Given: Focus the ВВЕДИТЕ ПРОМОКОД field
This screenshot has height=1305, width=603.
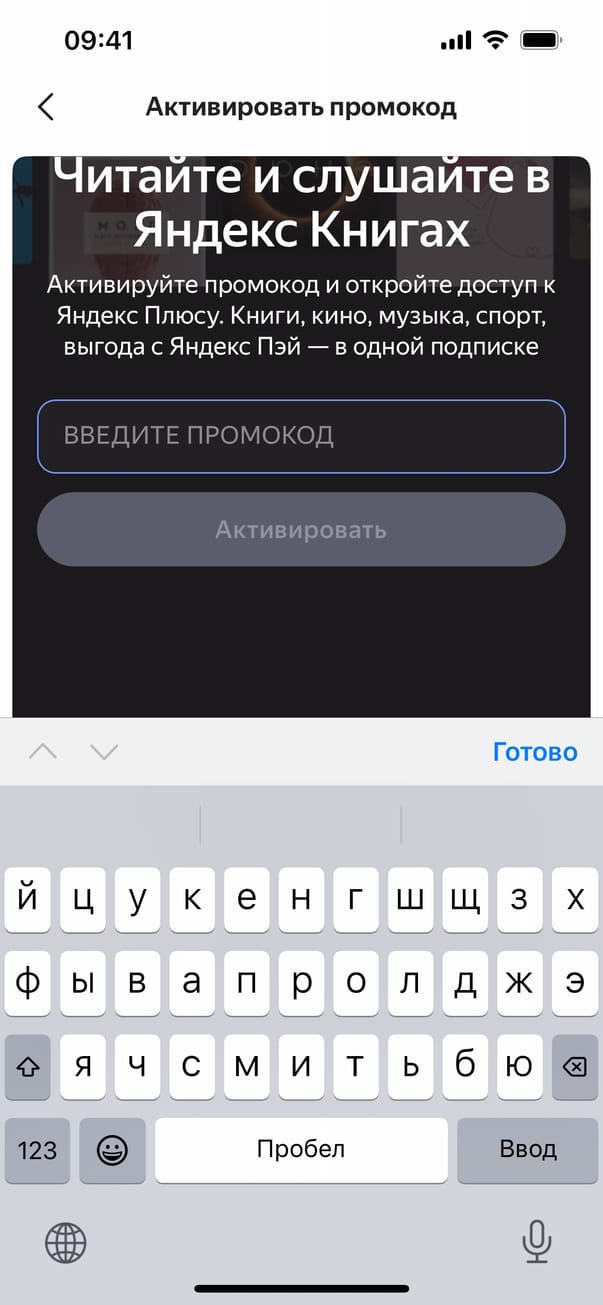Looking at the screenshot, I should (x=301, y=436).
